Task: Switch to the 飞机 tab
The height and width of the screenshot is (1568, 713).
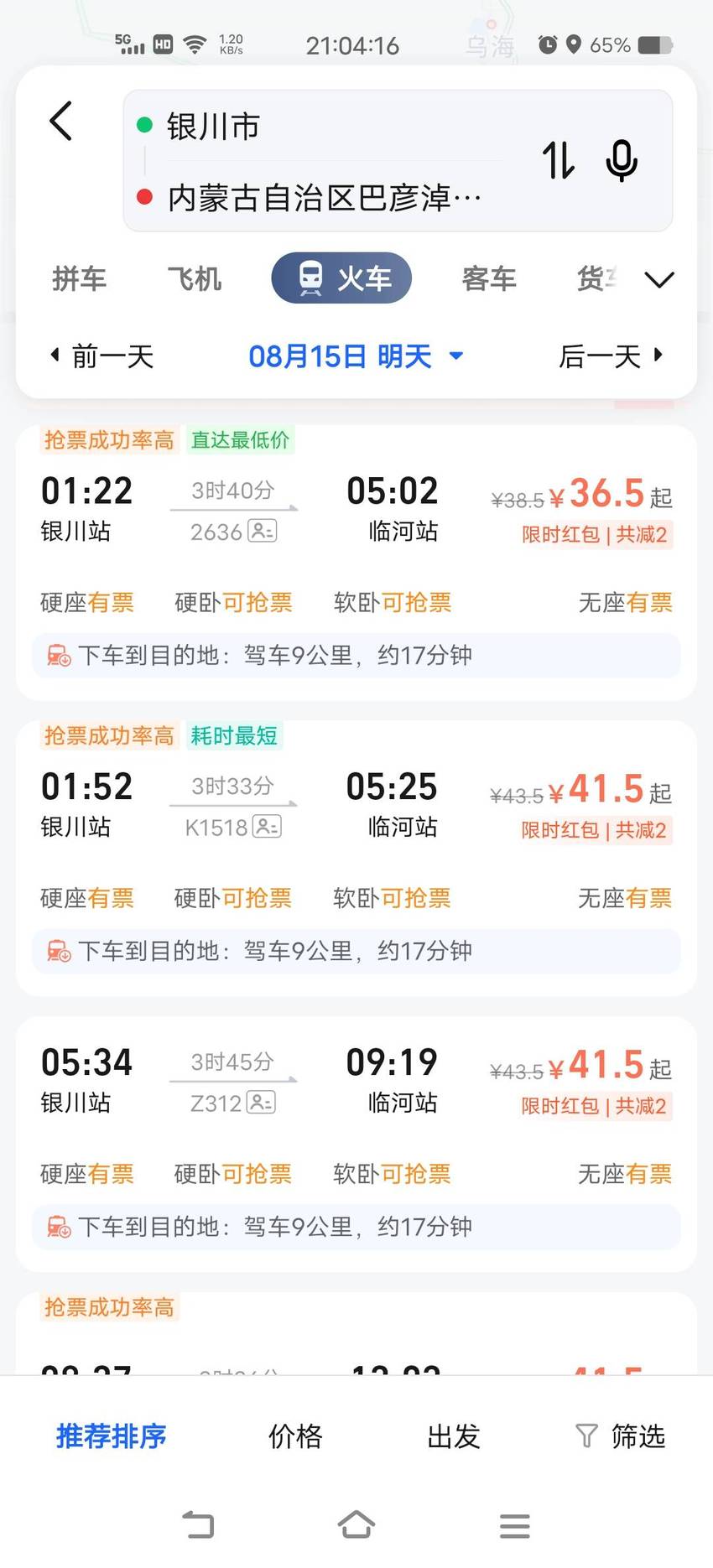Action: (195, 278)
